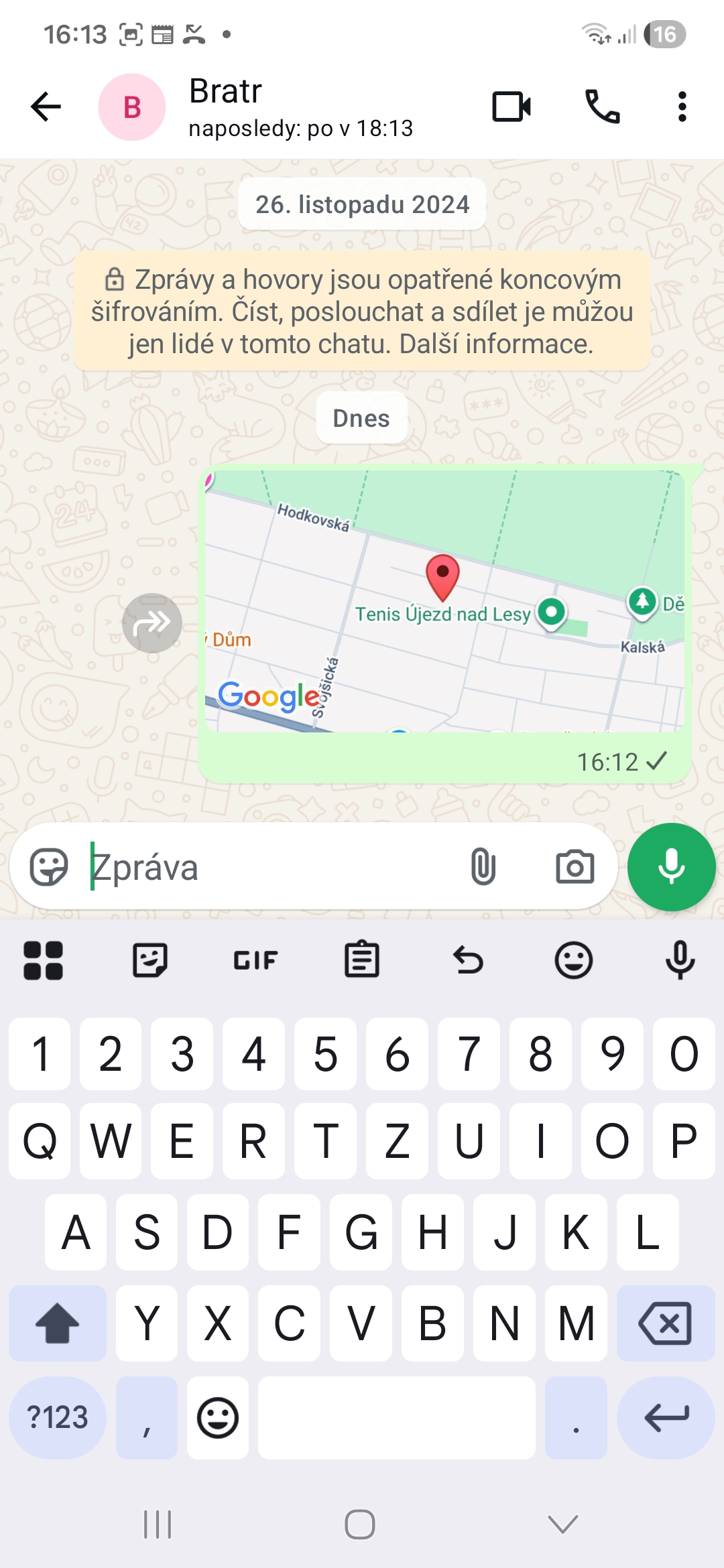Start a video call with Bratr
Screen dimensions: 724x1568
pyautogui.click(x=511, y=107)
